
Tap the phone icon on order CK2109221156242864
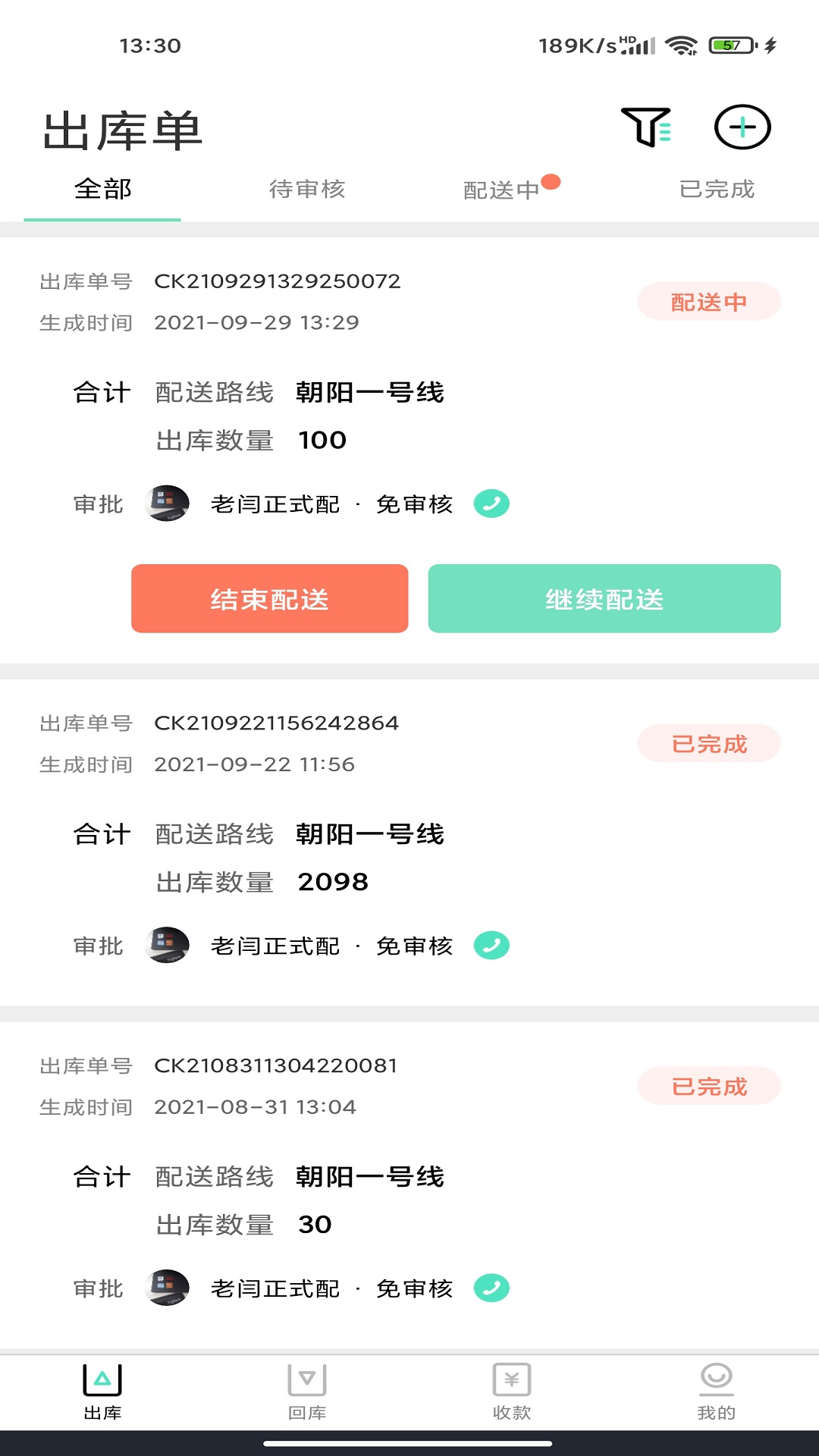491,945
